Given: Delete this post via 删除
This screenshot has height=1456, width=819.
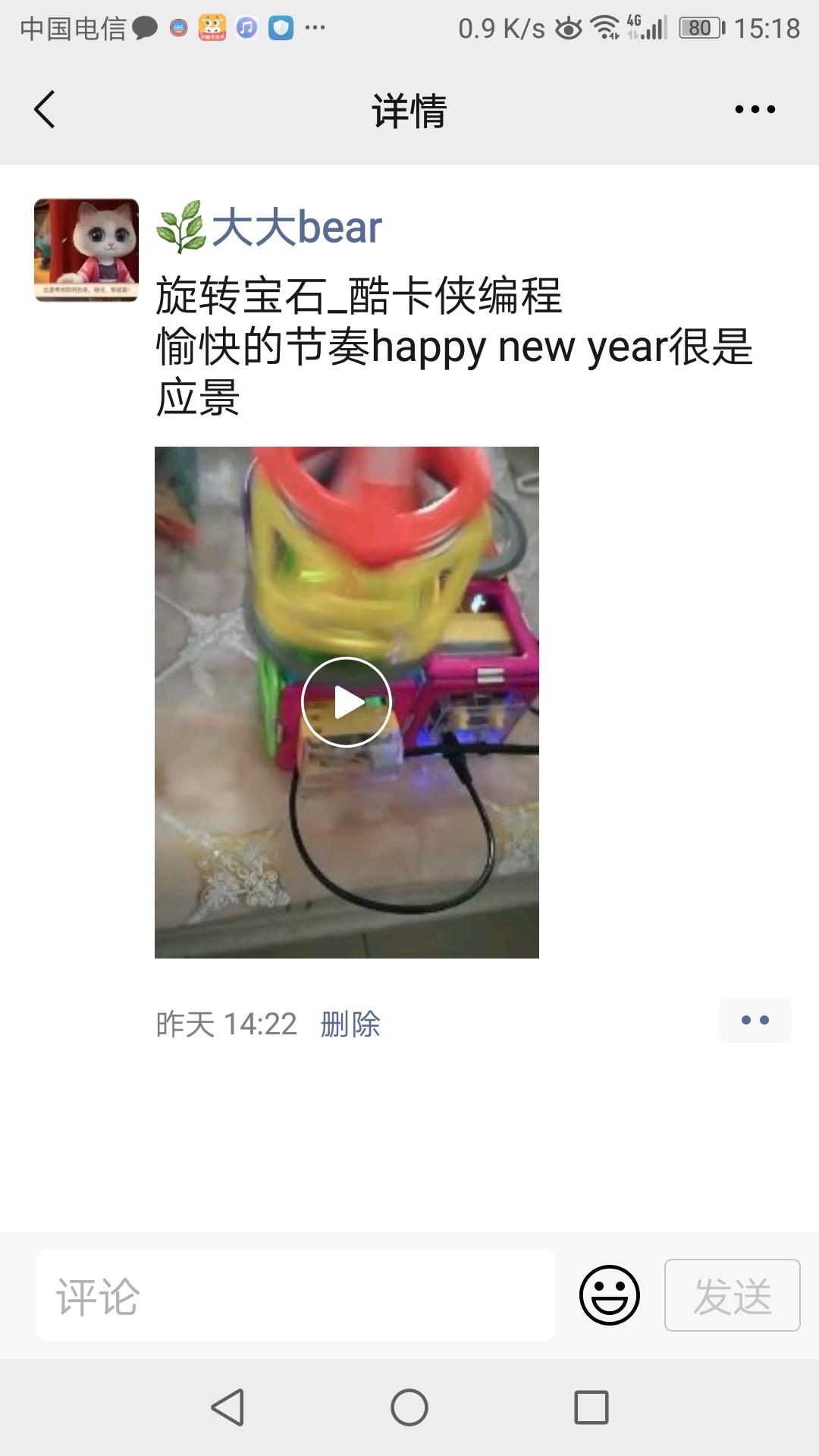Looking at the screenshot, I should click(350, 1025).
